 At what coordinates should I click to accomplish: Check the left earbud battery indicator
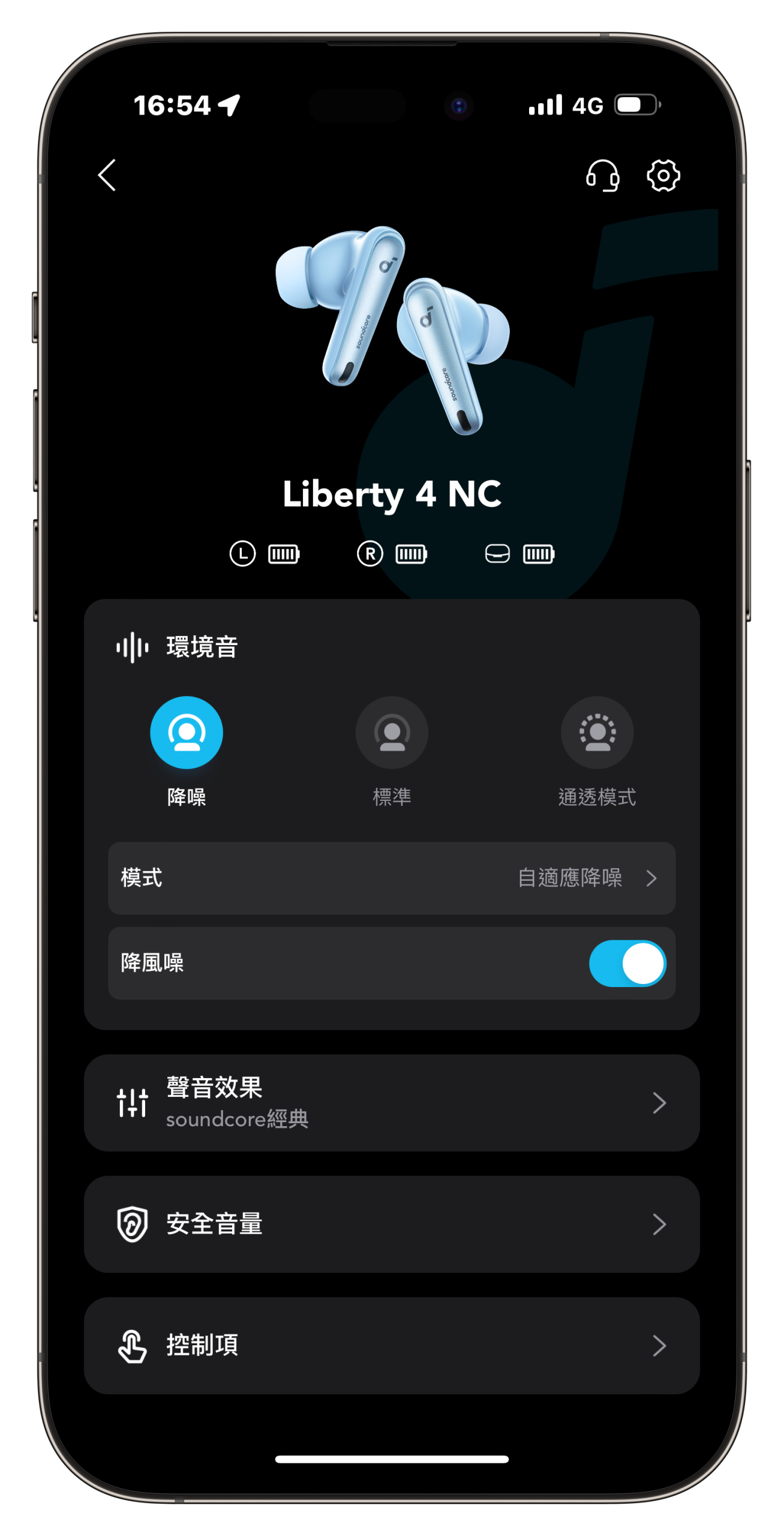click(x=283, y=554)
